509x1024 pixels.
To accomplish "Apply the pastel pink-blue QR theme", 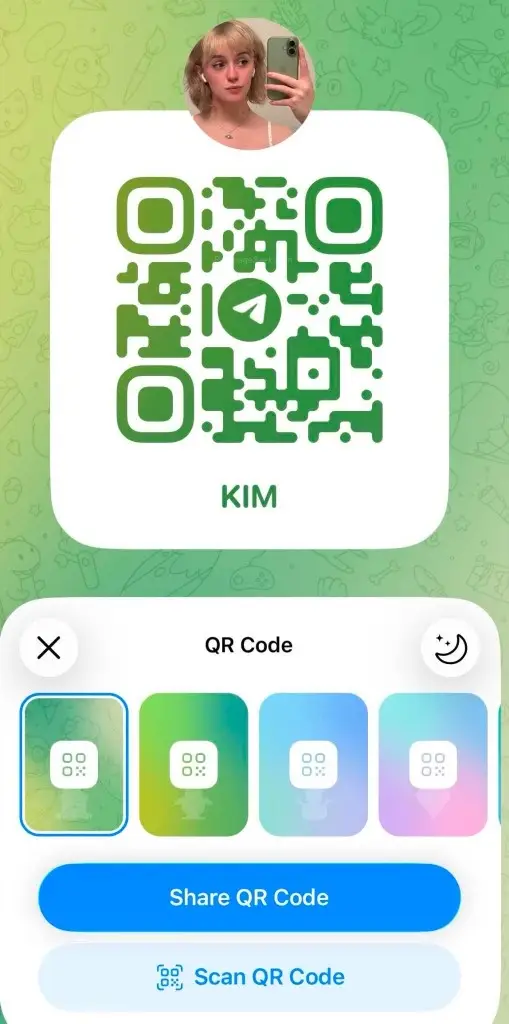I will (433, 764).
